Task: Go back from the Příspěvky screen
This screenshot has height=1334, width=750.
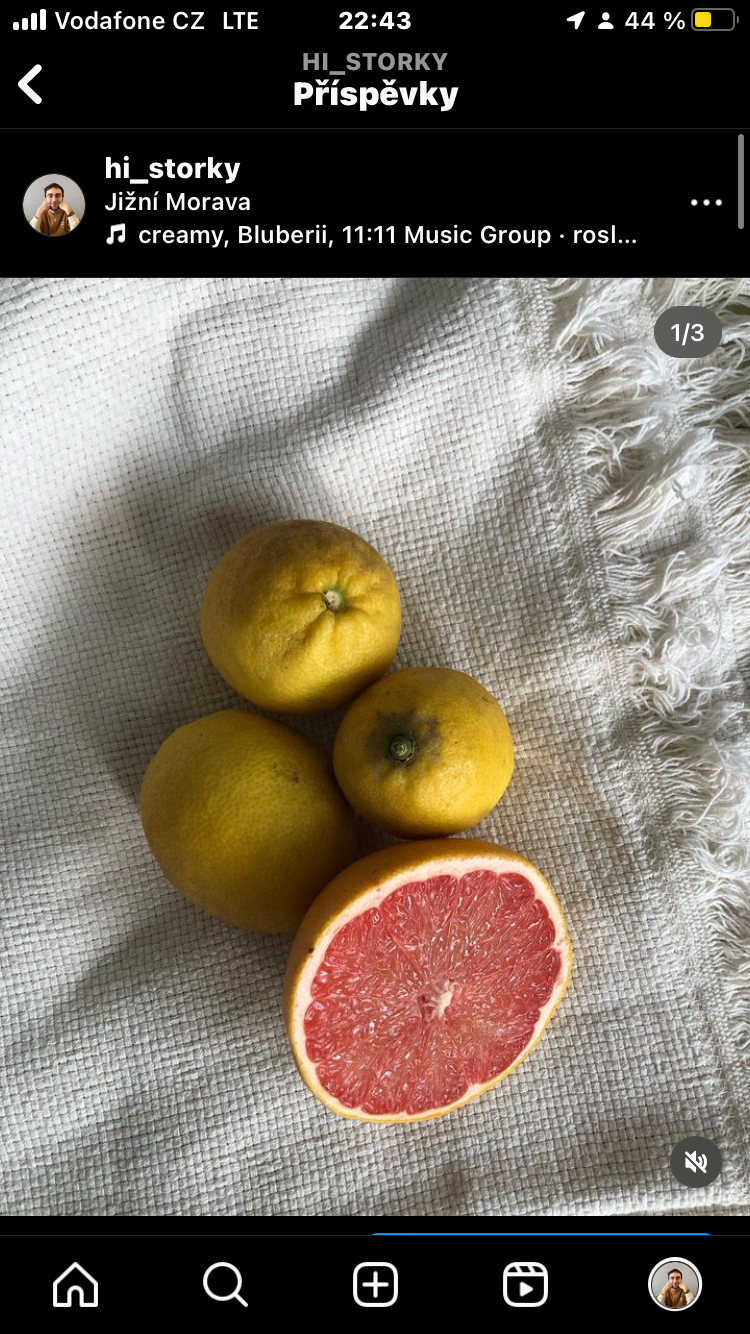Action: [x=31, y=84]
